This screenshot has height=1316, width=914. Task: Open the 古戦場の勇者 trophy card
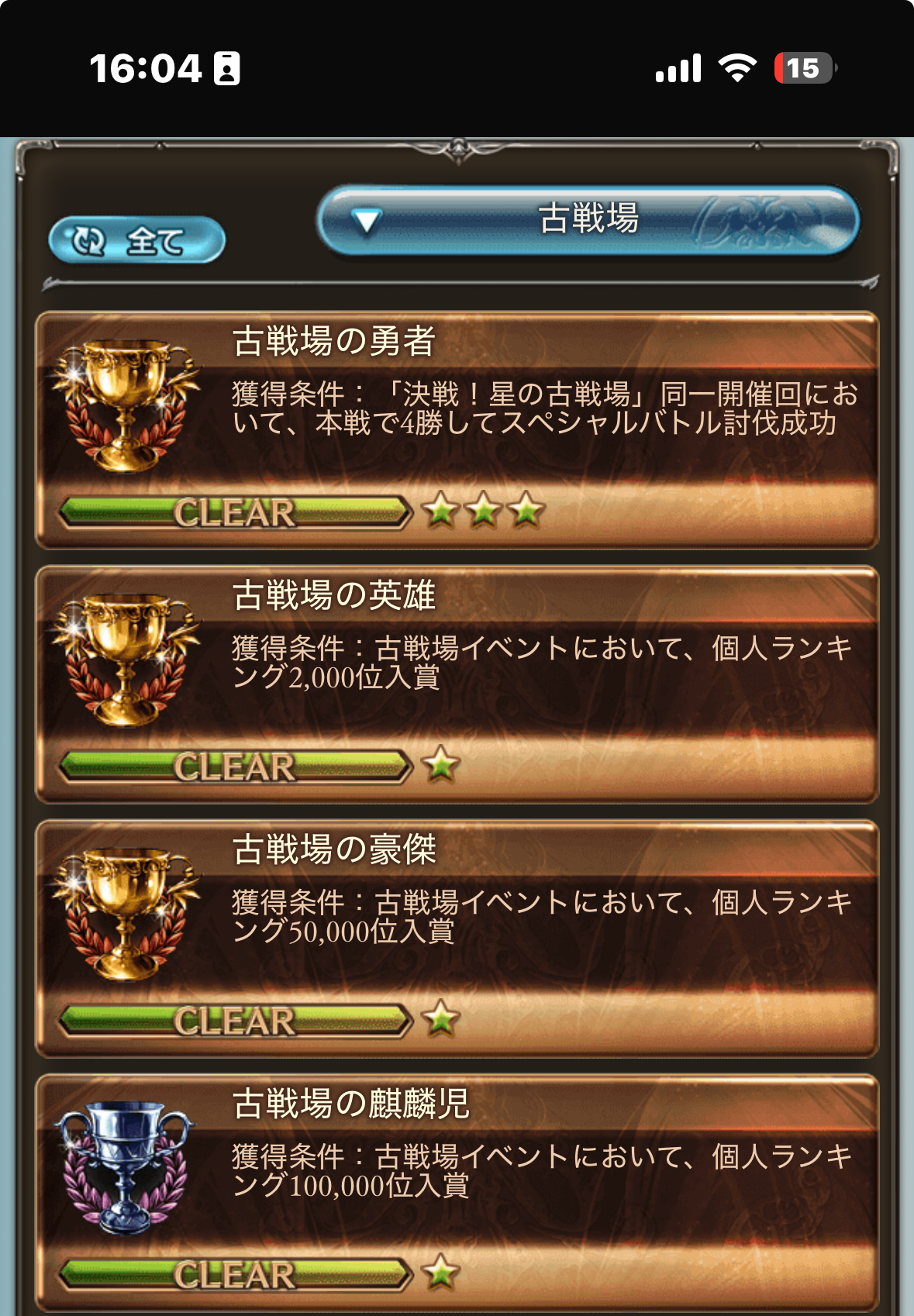[457, 430]
